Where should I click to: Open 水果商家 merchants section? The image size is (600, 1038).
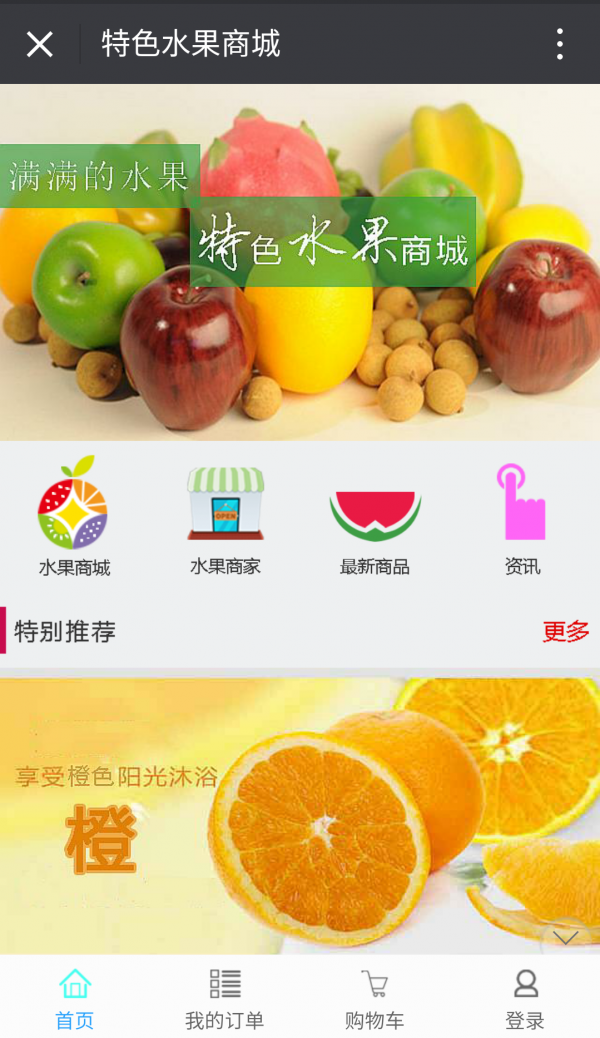(x=225, y=517)
